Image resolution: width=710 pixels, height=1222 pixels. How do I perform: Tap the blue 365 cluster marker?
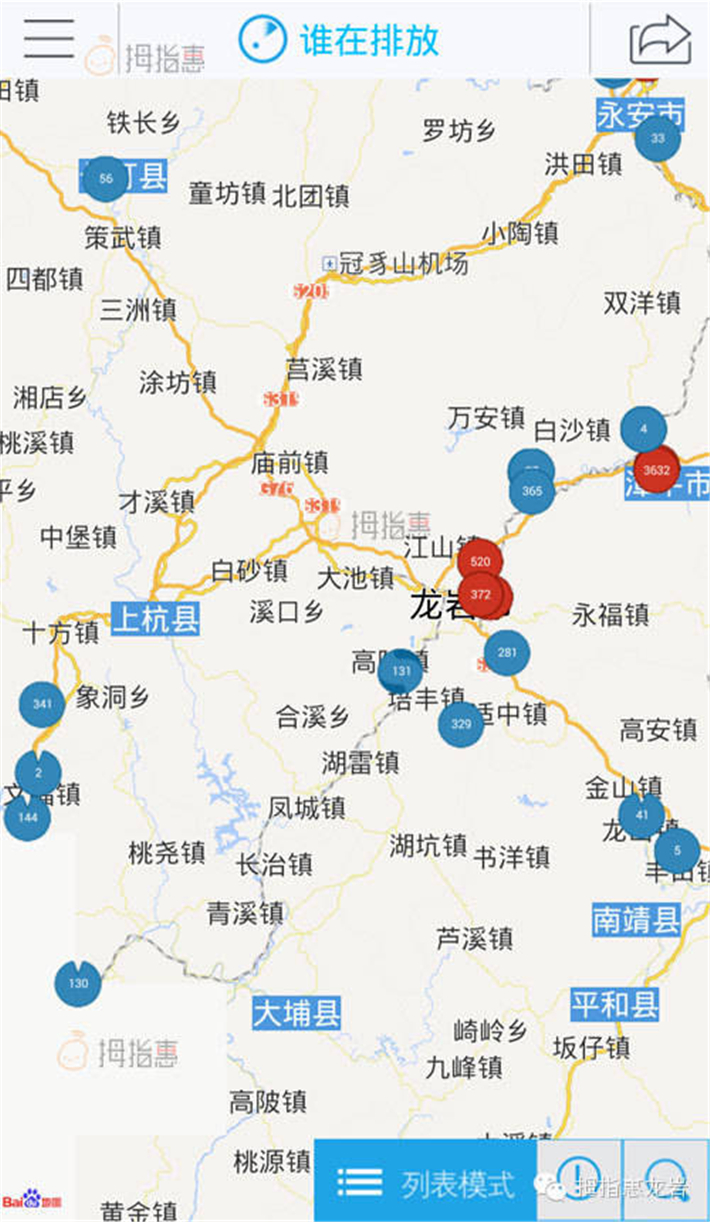[x=532, y=491]
